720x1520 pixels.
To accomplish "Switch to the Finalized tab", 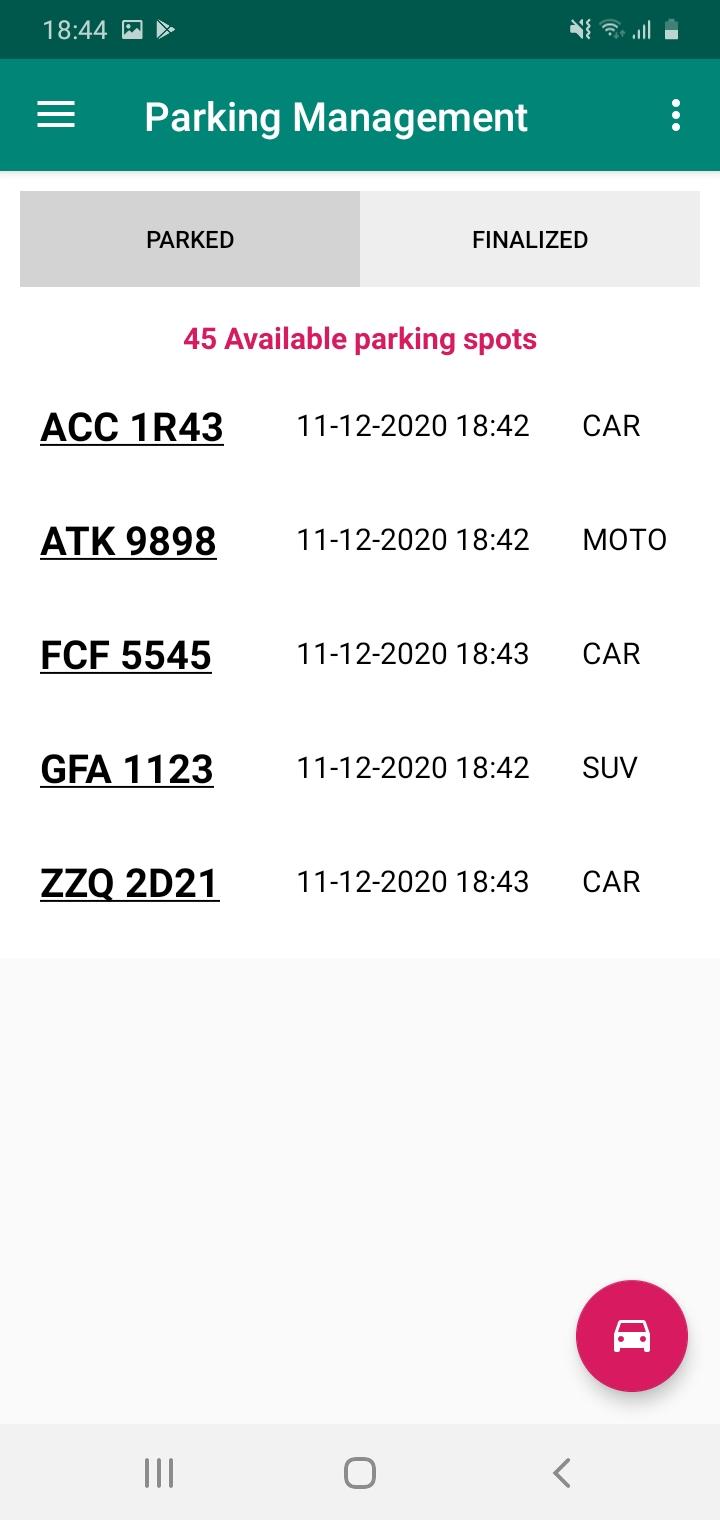I will click(530, 239).
